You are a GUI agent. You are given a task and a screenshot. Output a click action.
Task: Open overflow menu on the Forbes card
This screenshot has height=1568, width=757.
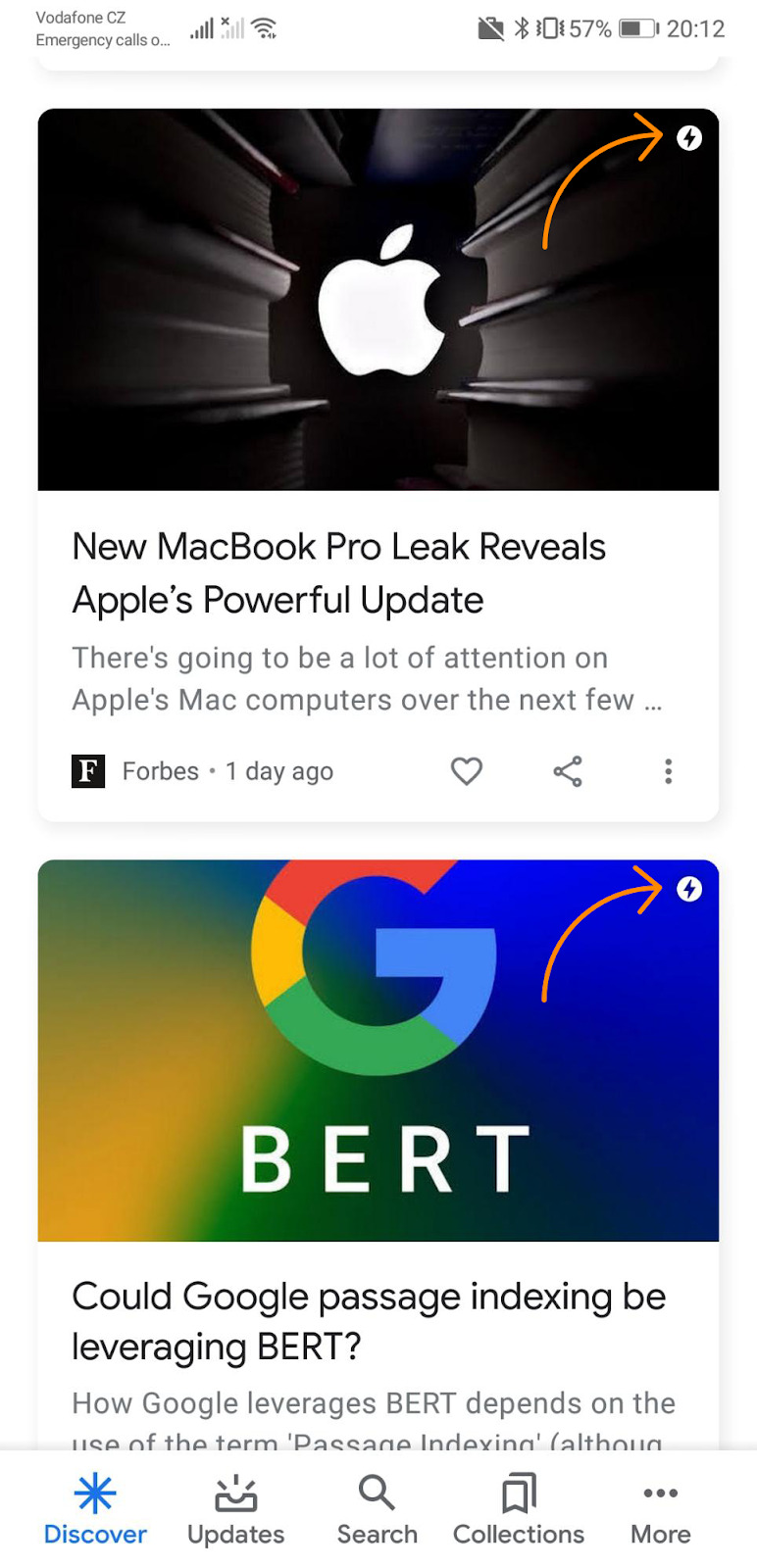tap(669, 771)
